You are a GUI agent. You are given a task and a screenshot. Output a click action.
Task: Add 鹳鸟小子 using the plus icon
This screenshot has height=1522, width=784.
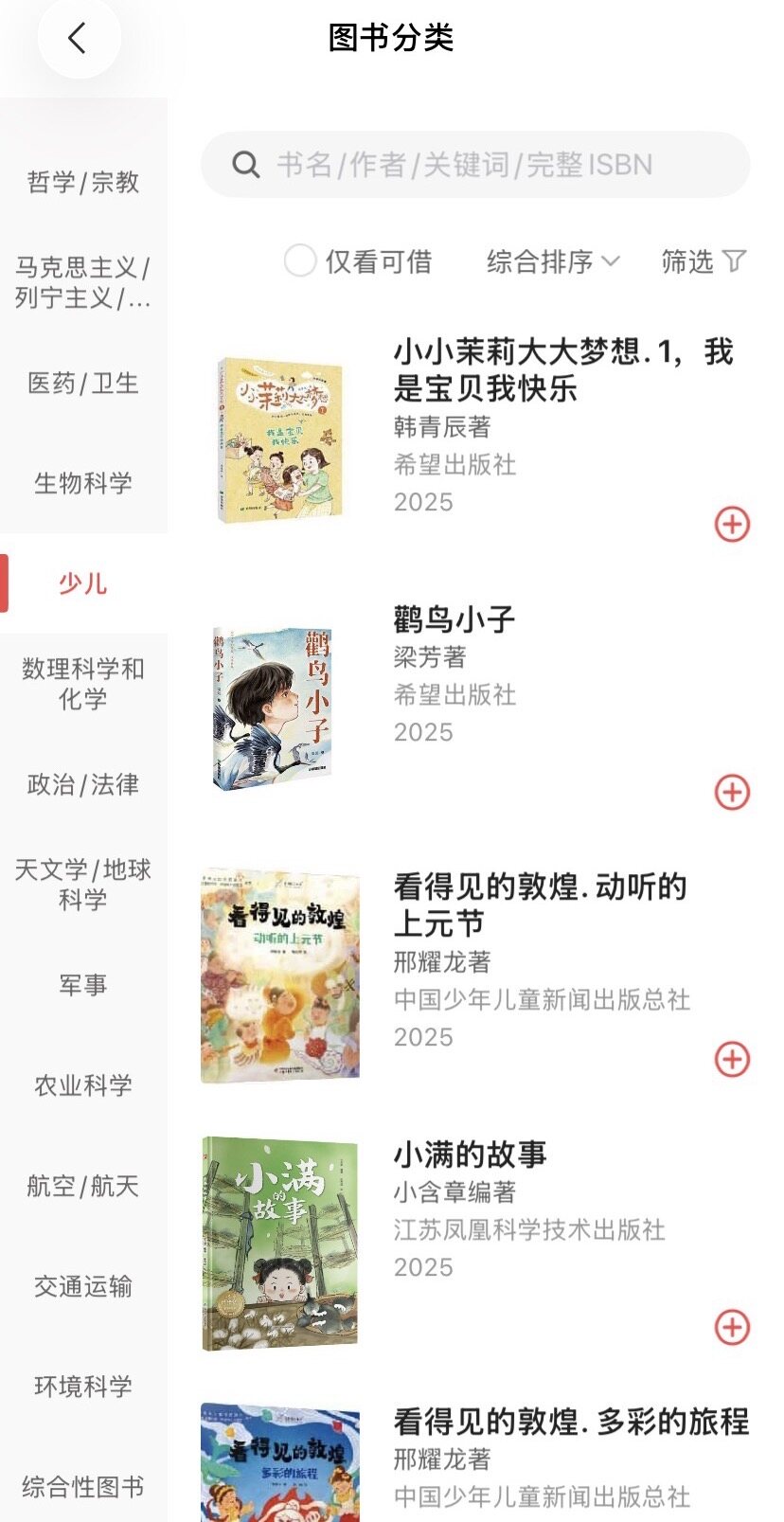point(732,792)
